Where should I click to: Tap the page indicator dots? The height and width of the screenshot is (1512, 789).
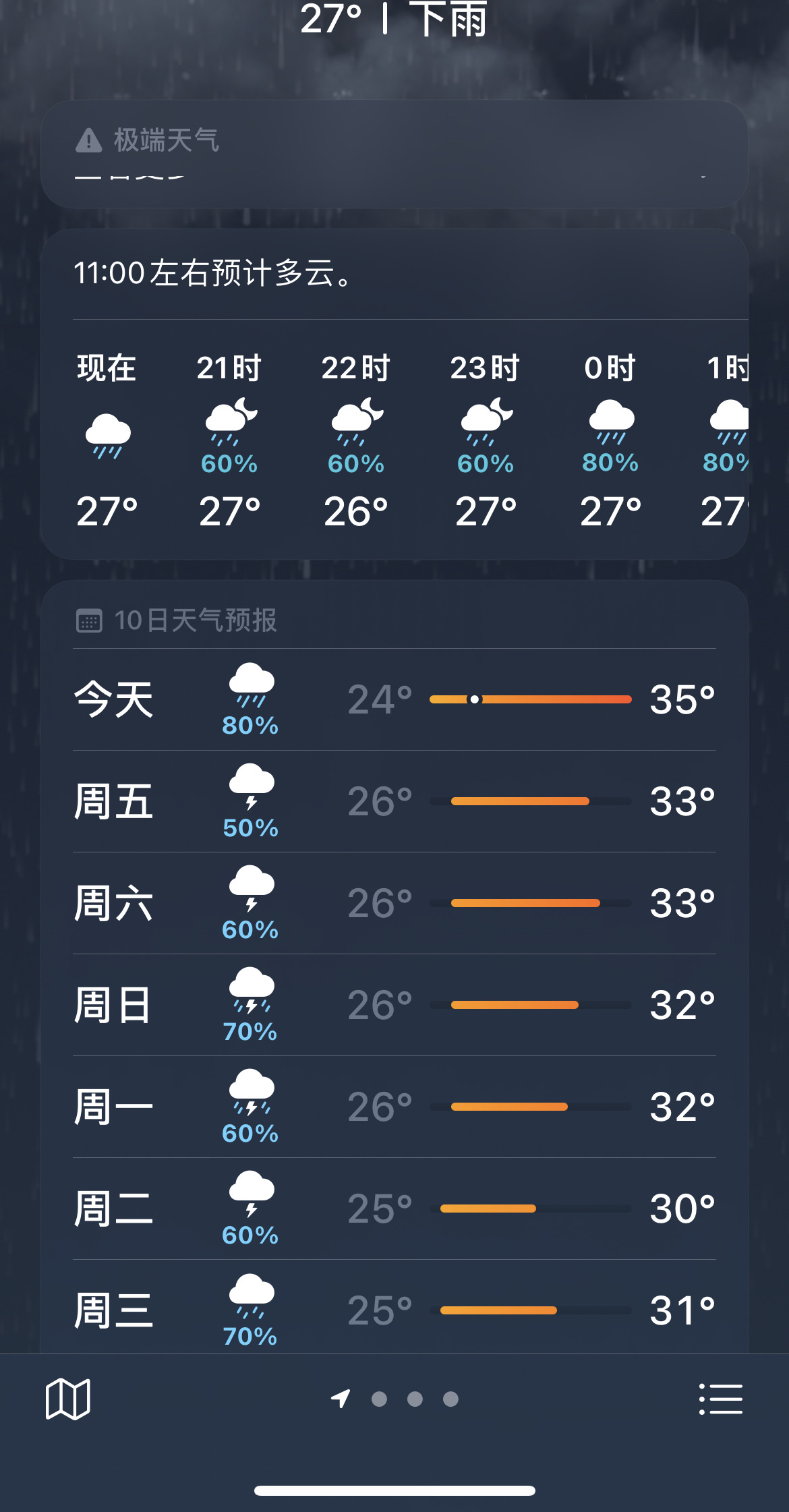click(x=394, y=1399)
